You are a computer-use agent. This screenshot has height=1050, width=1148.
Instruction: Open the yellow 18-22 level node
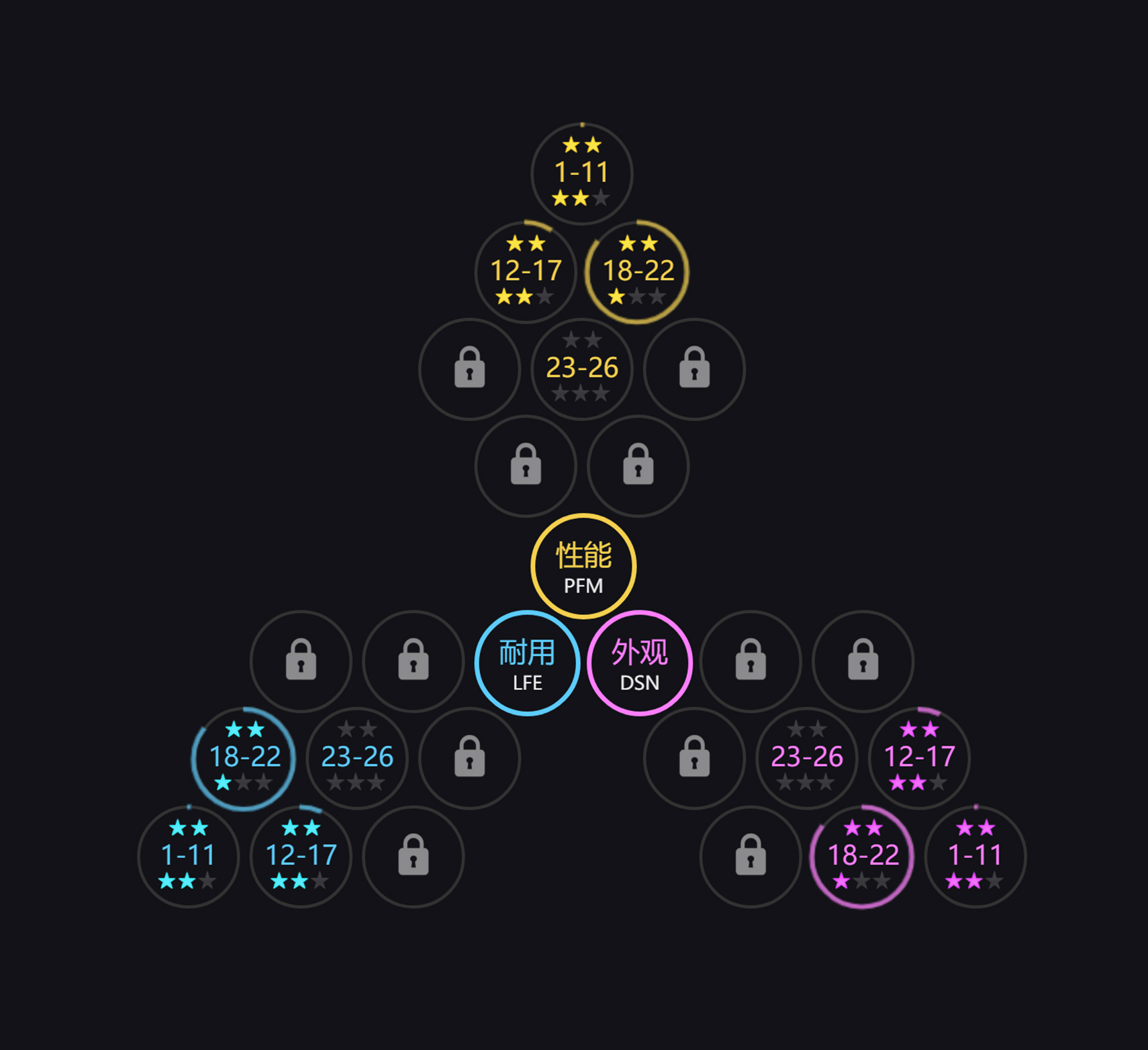638,271
